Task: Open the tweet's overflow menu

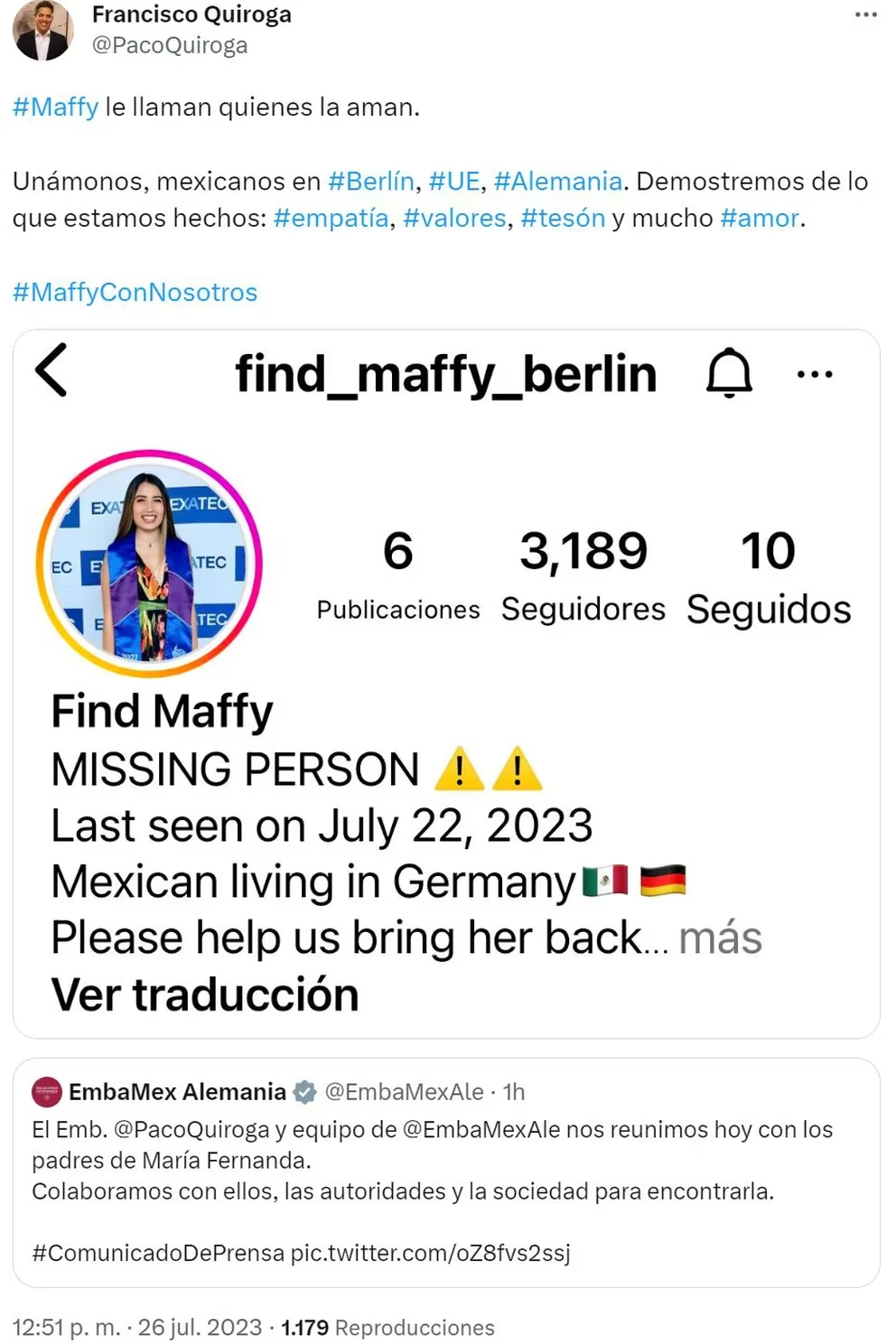Action: pyautogui.click(x=865, y=14)
